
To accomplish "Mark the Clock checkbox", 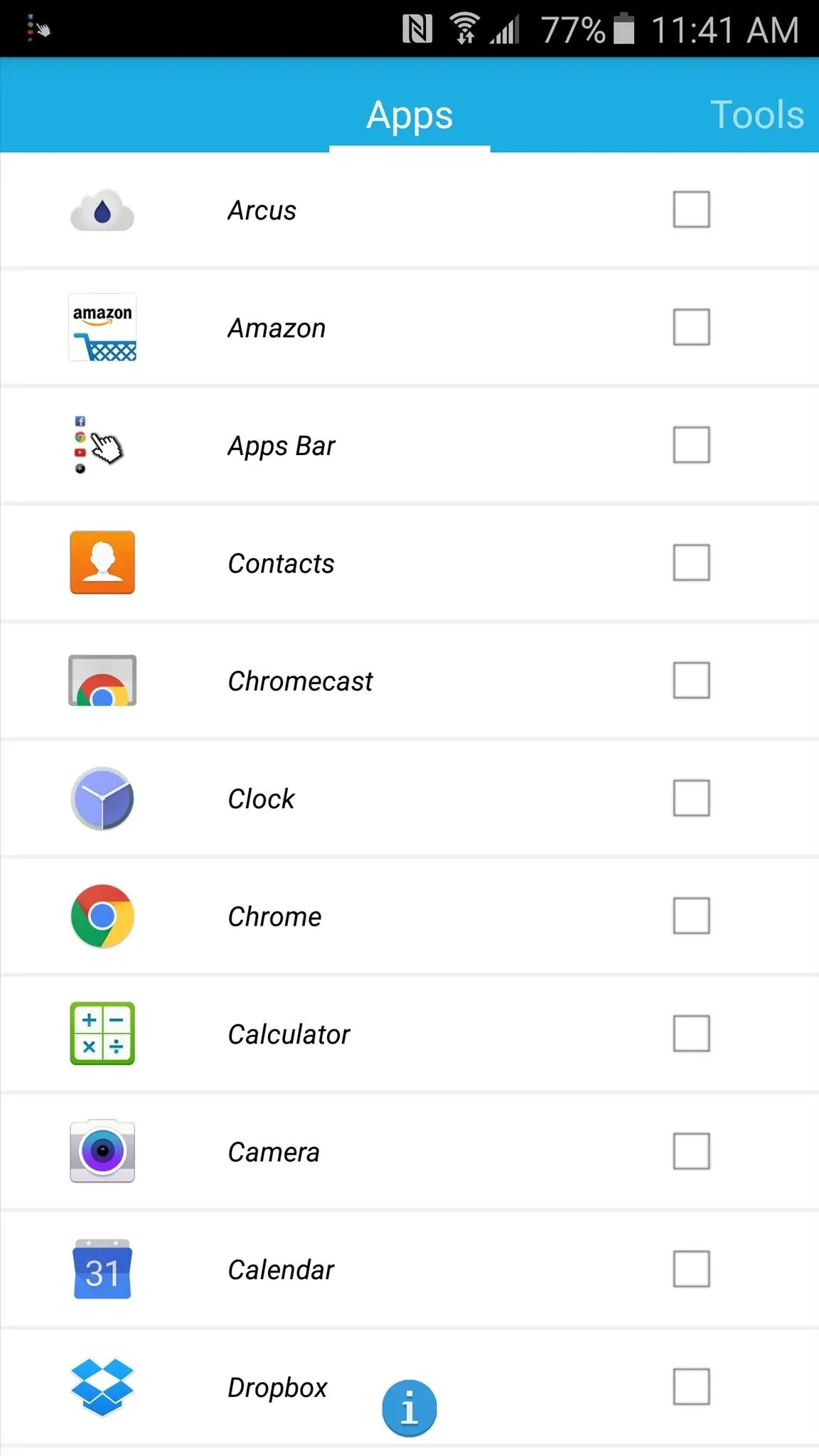I will tap(691, 798).
